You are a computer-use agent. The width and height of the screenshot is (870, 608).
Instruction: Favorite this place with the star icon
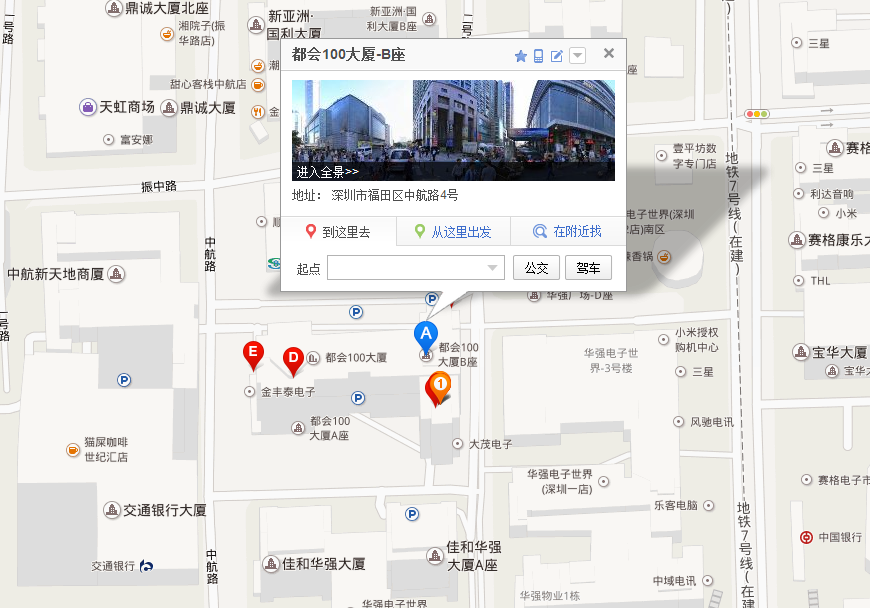click(x=520, y=56)
